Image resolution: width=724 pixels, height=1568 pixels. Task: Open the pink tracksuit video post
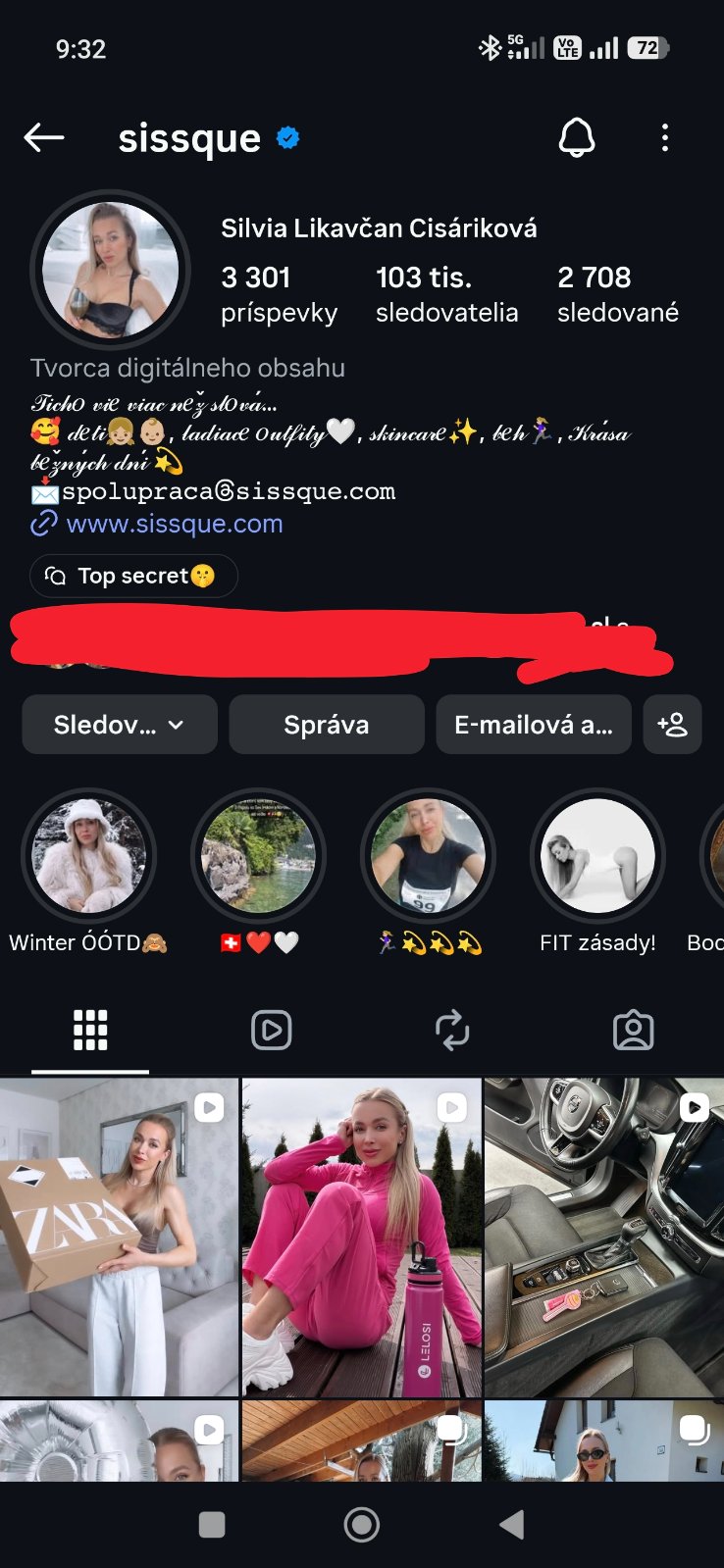coord(362,1238)
